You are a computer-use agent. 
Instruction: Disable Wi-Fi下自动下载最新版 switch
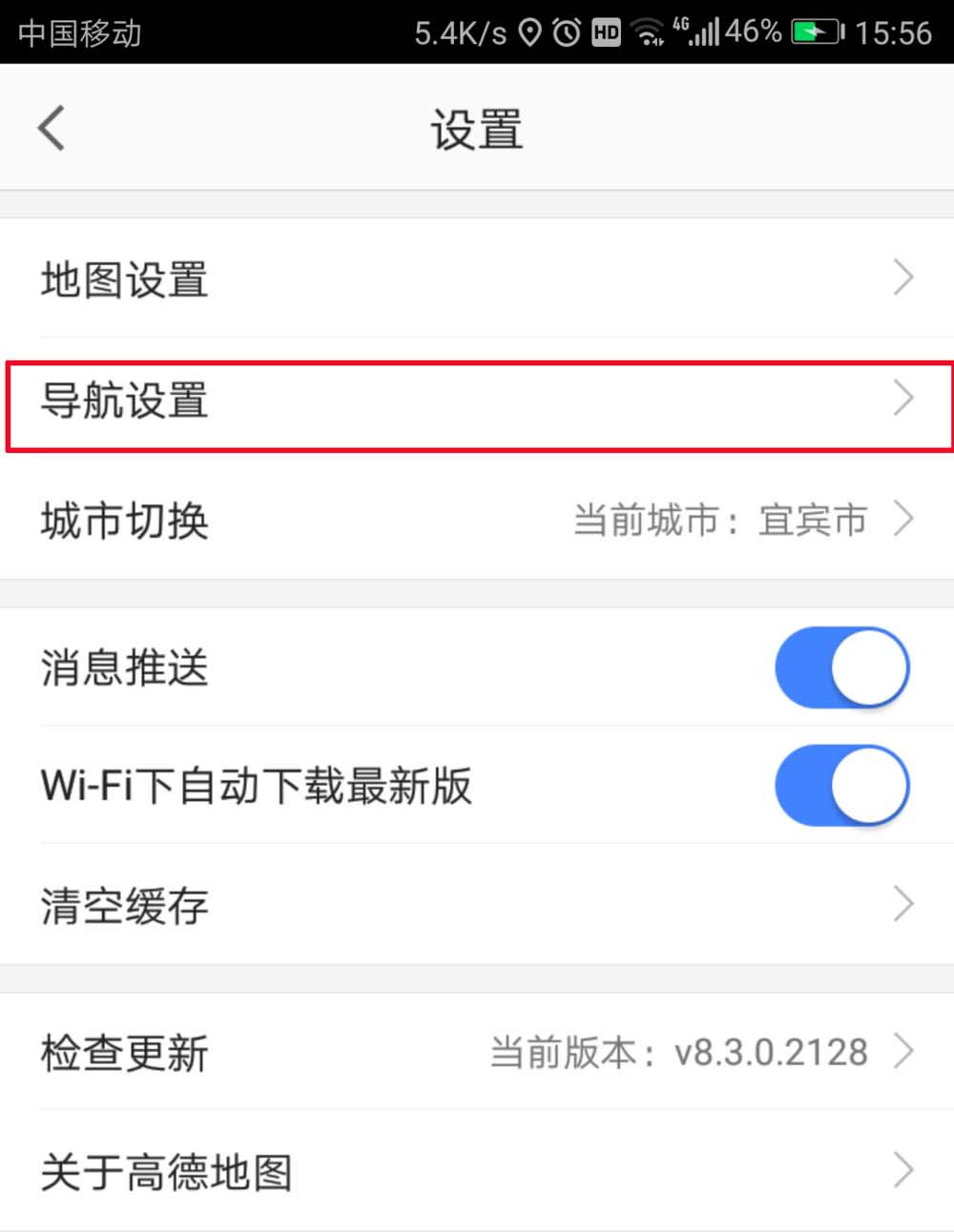click(841, 786)
